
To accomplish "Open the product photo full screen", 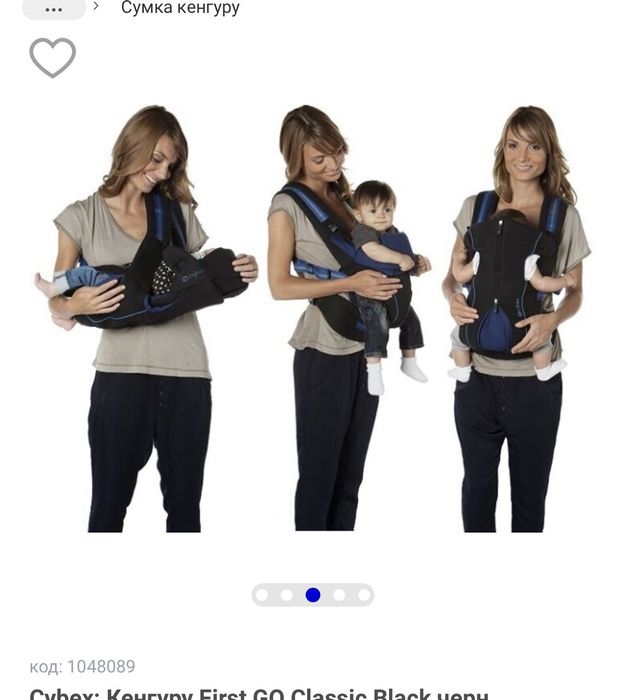I will [x=313, y=318].
